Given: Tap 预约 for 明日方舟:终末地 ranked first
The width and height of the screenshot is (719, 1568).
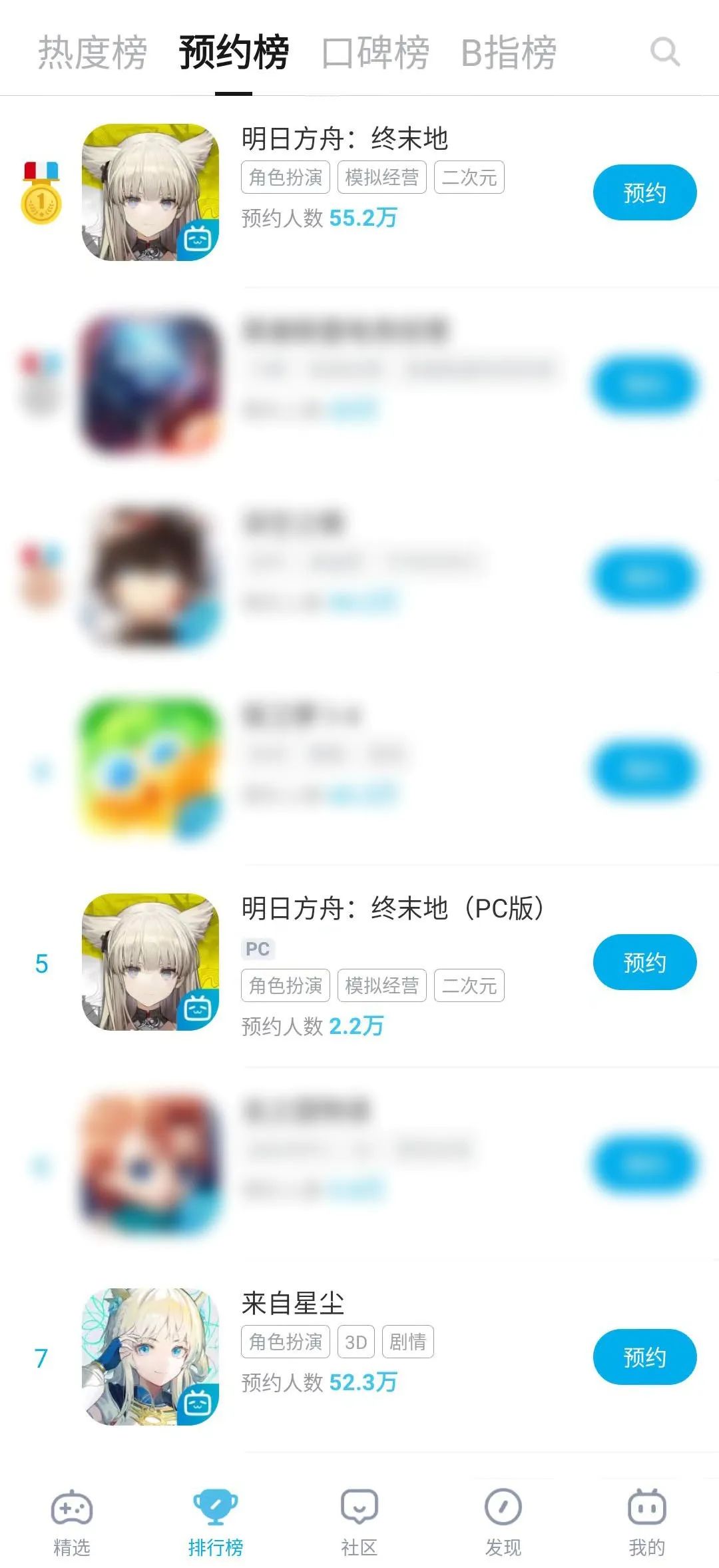Looking at the screenshot, I should (644, 193).
